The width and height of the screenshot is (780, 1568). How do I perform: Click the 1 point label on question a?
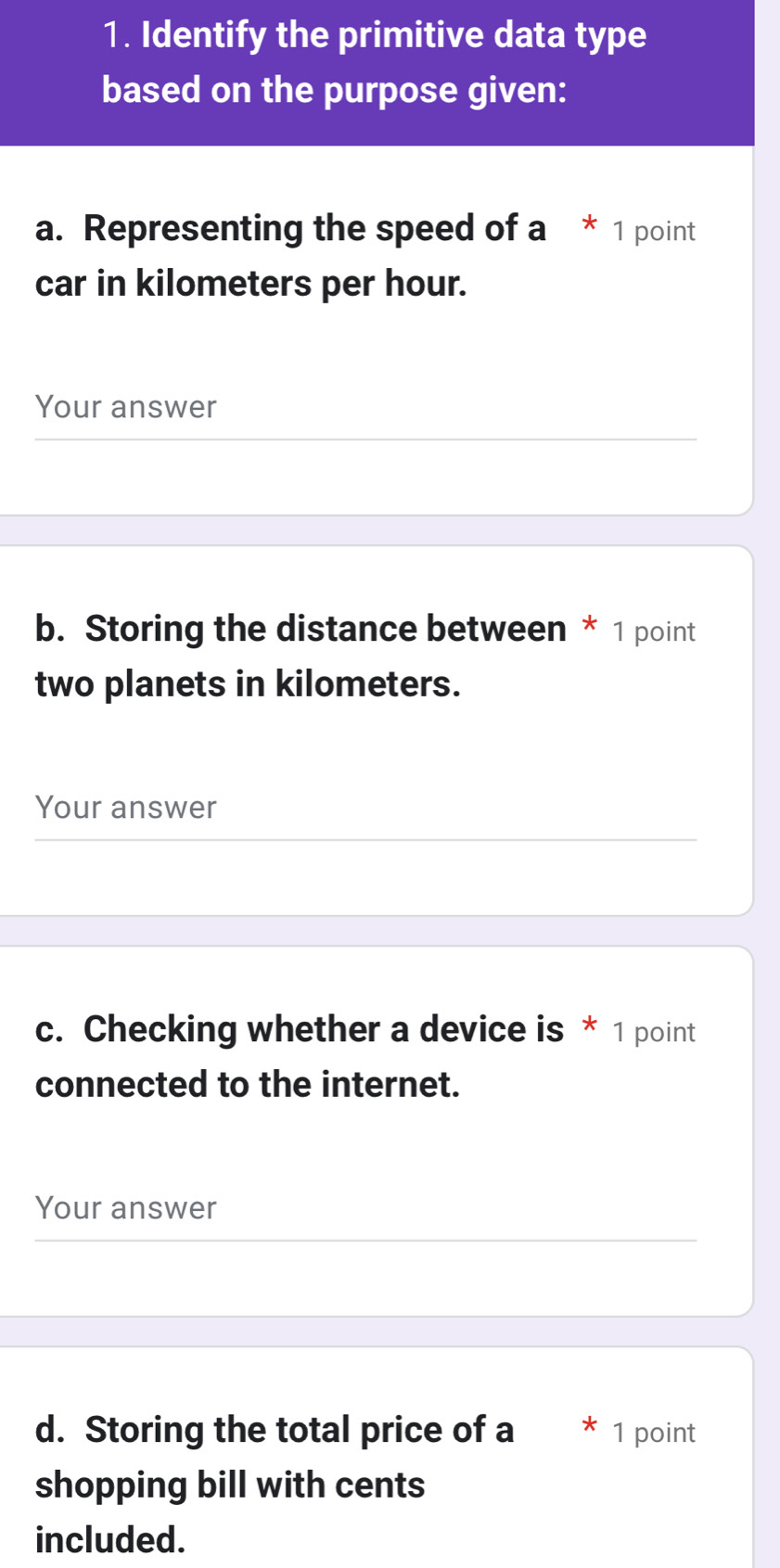click(x=652, y=231)
